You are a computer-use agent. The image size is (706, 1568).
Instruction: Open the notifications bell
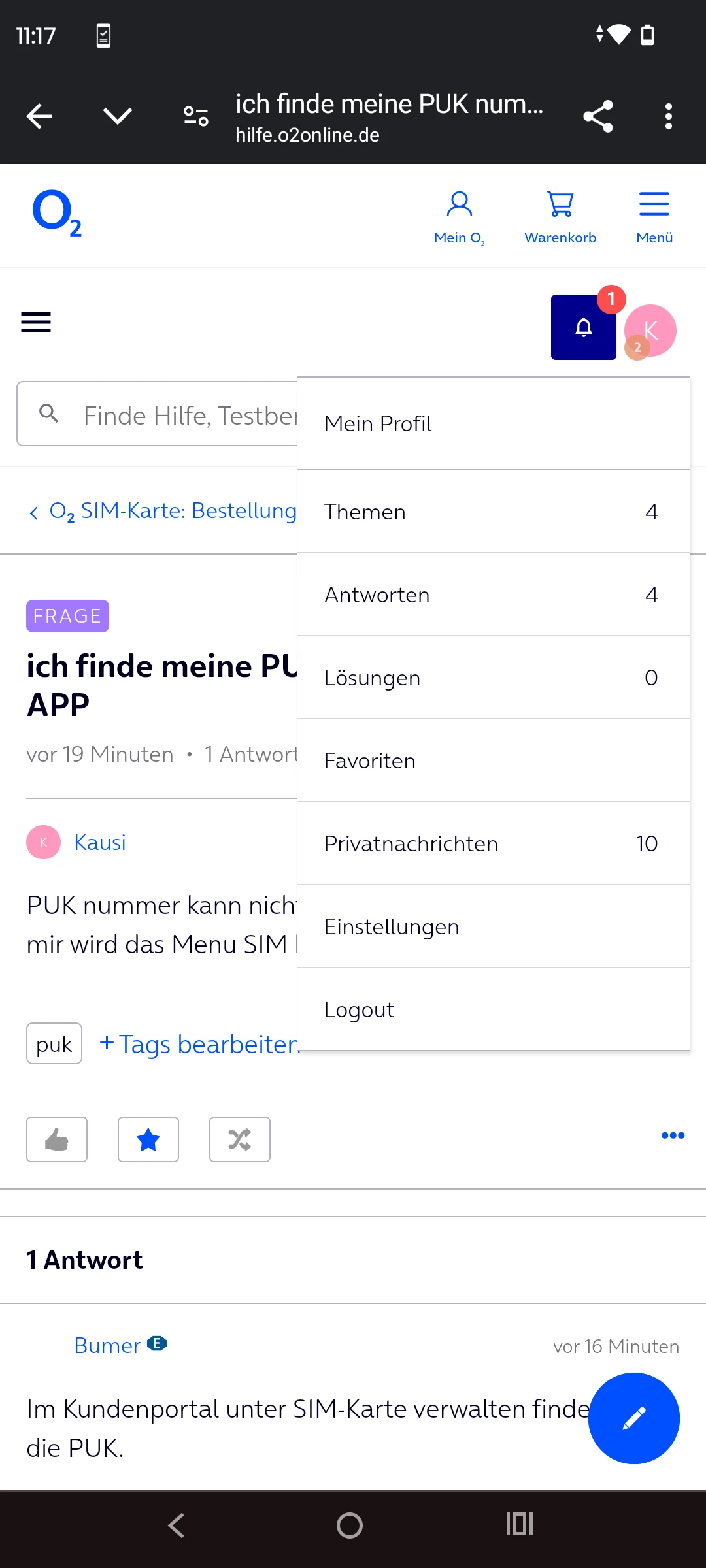click(x=583, y=327)
